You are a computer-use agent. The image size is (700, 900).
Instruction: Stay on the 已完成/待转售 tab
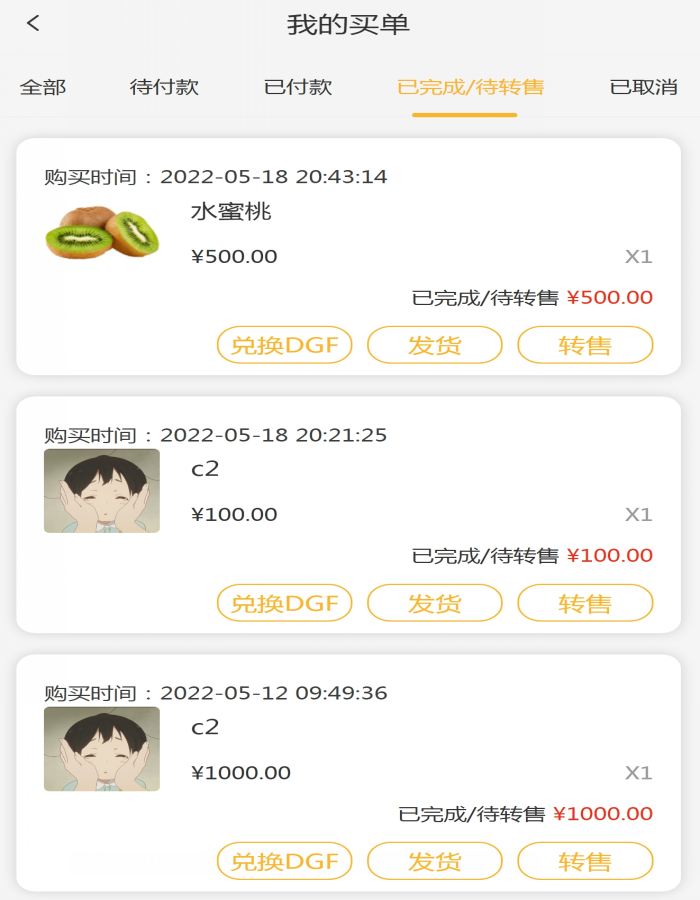pos(470,87)
